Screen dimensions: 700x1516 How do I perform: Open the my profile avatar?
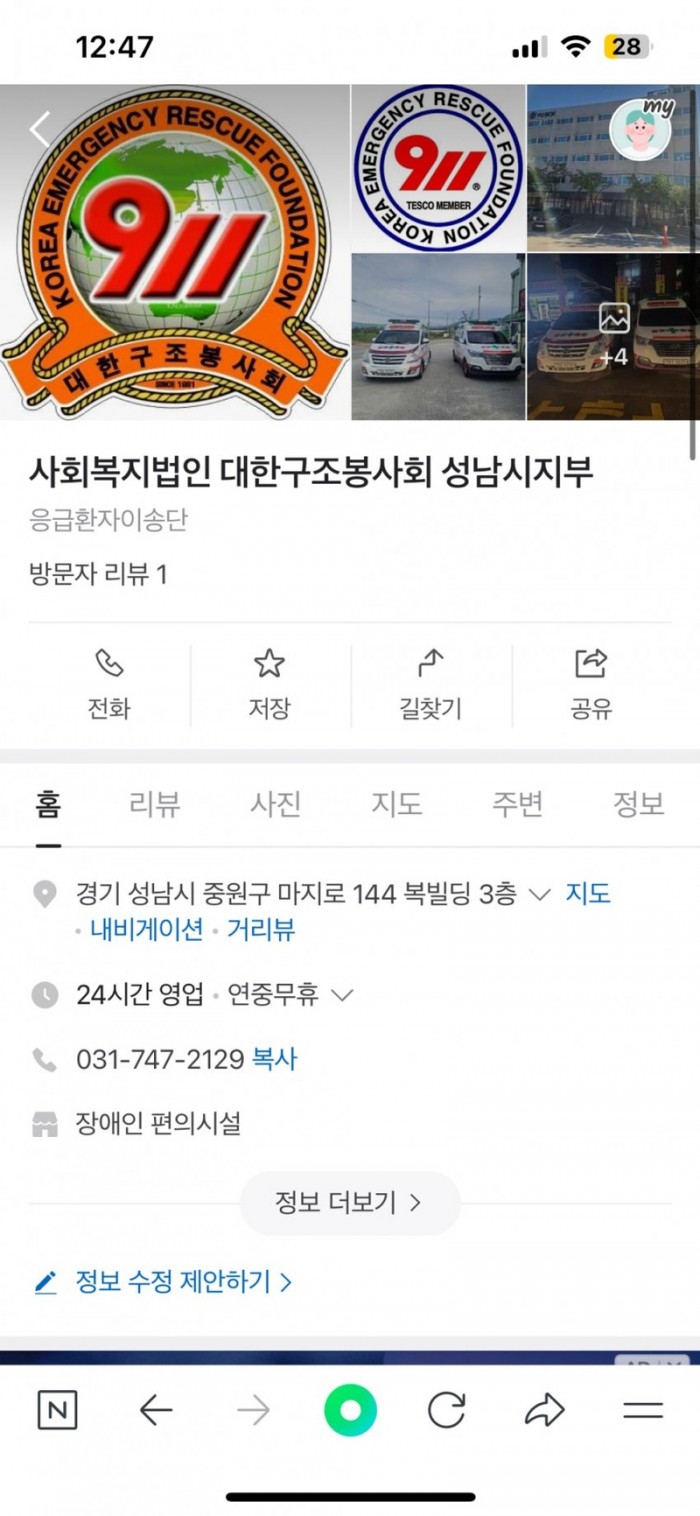(642, 129)
